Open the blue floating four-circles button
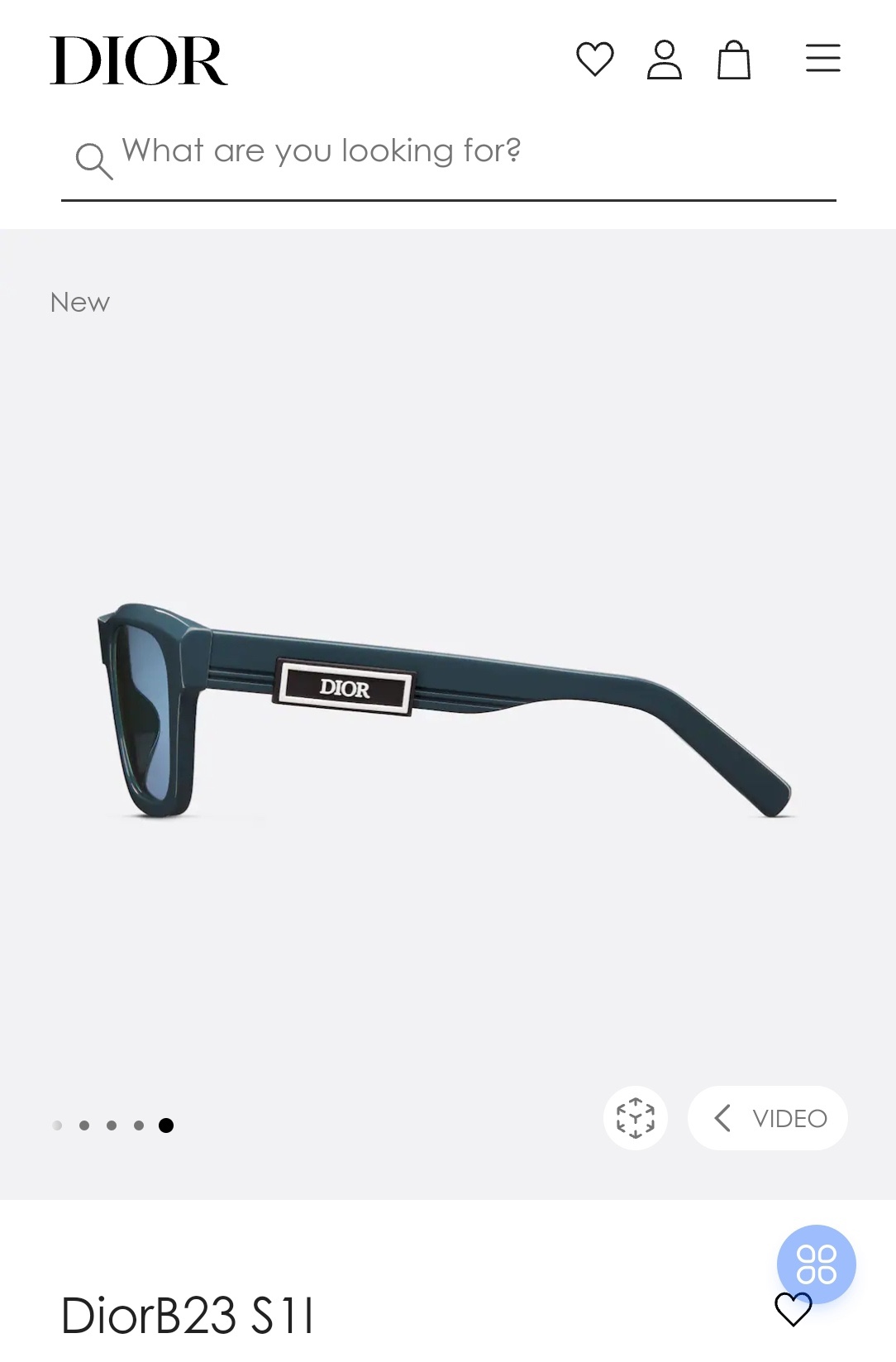 (x=817, y=1263)
